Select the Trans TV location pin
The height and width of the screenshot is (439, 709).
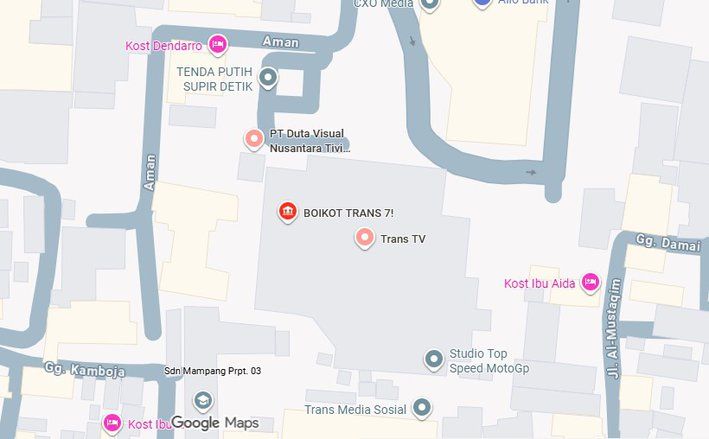tap(365, 237)
